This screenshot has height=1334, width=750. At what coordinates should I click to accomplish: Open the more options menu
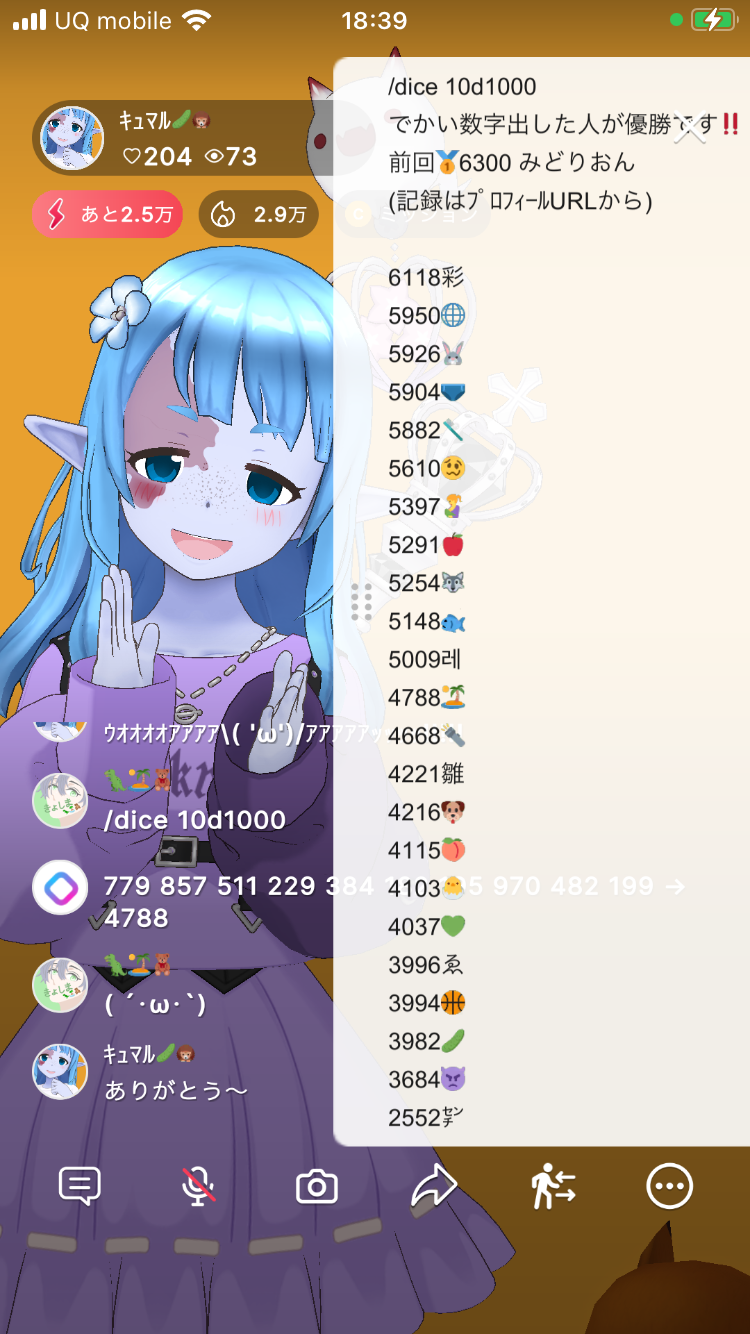point(669,1186)
